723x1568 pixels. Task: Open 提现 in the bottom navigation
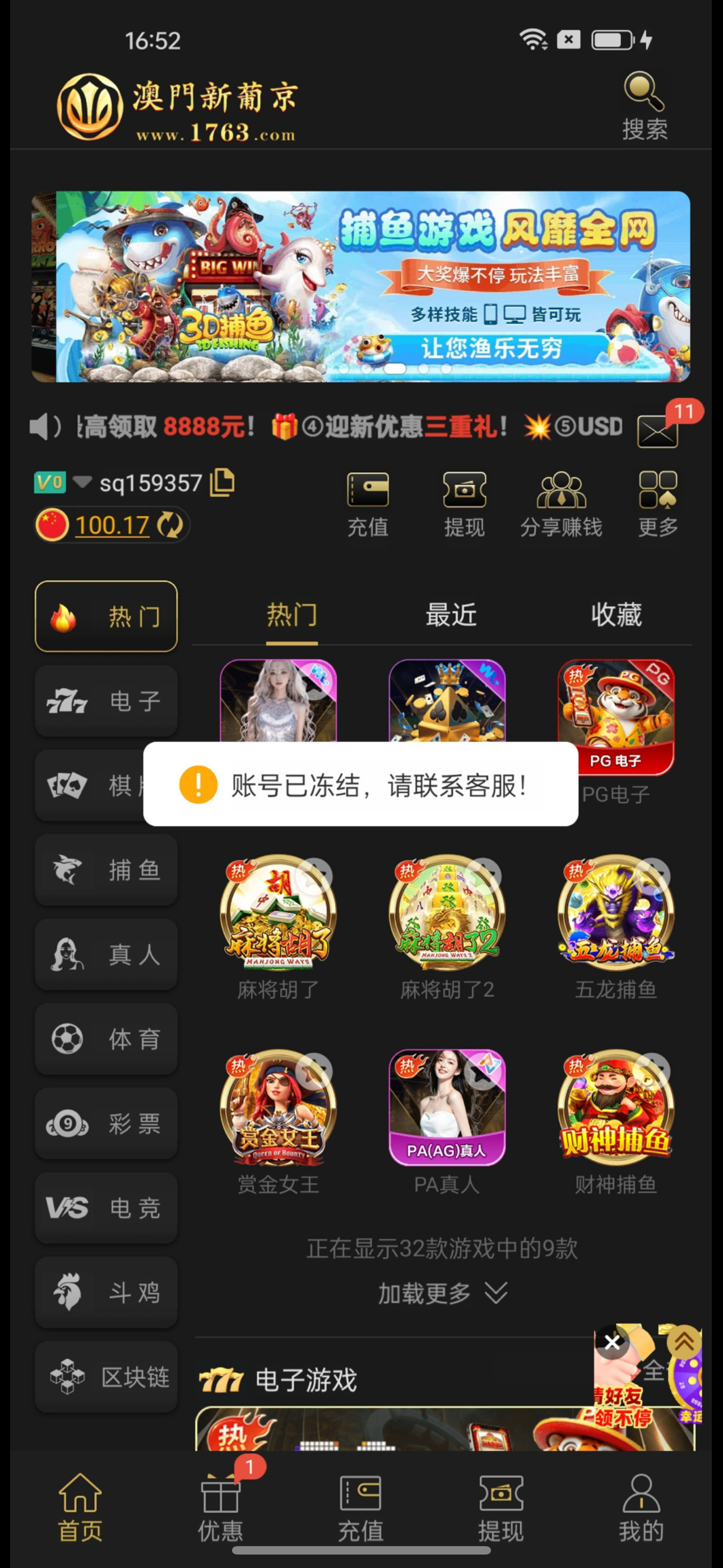(500, 1507)
